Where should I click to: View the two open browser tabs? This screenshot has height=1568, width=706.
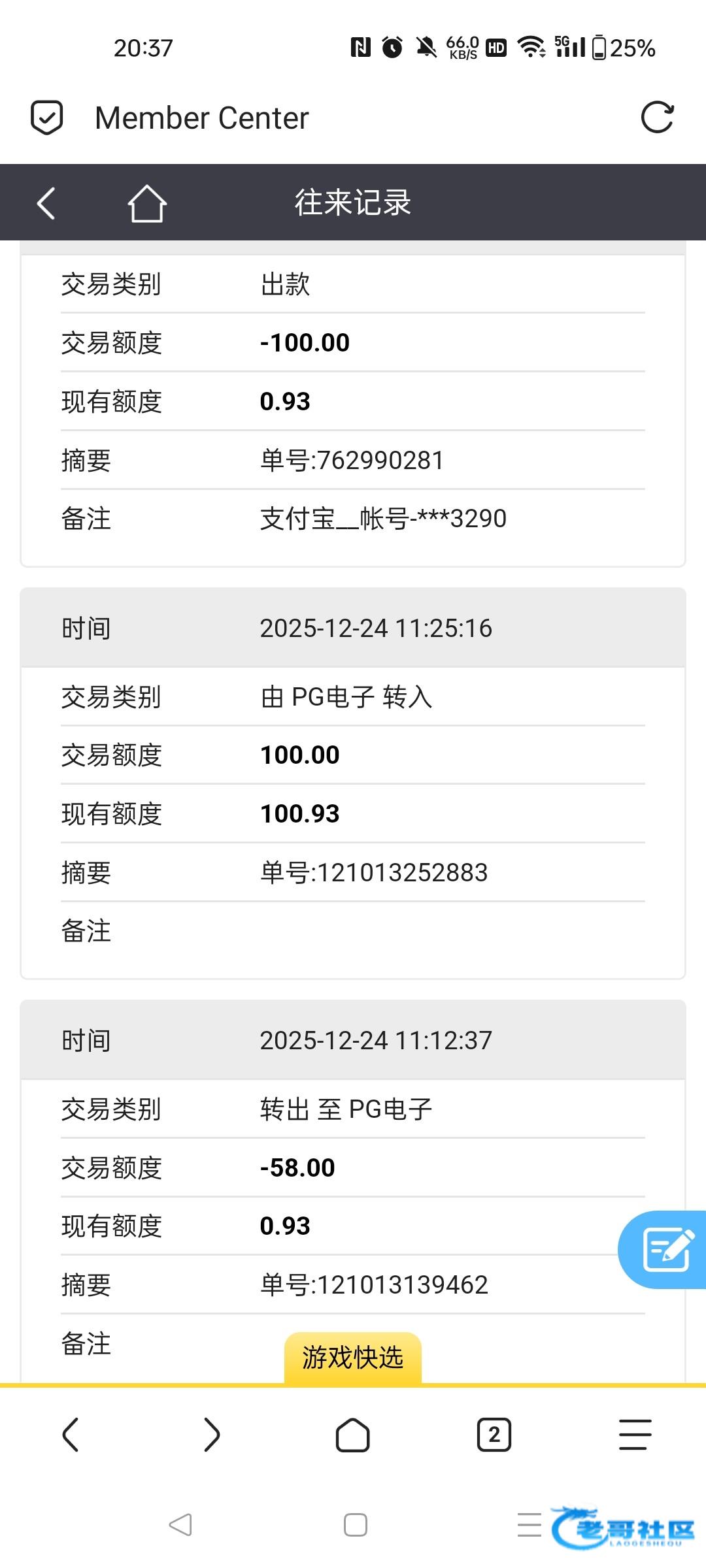point(494,1435)
